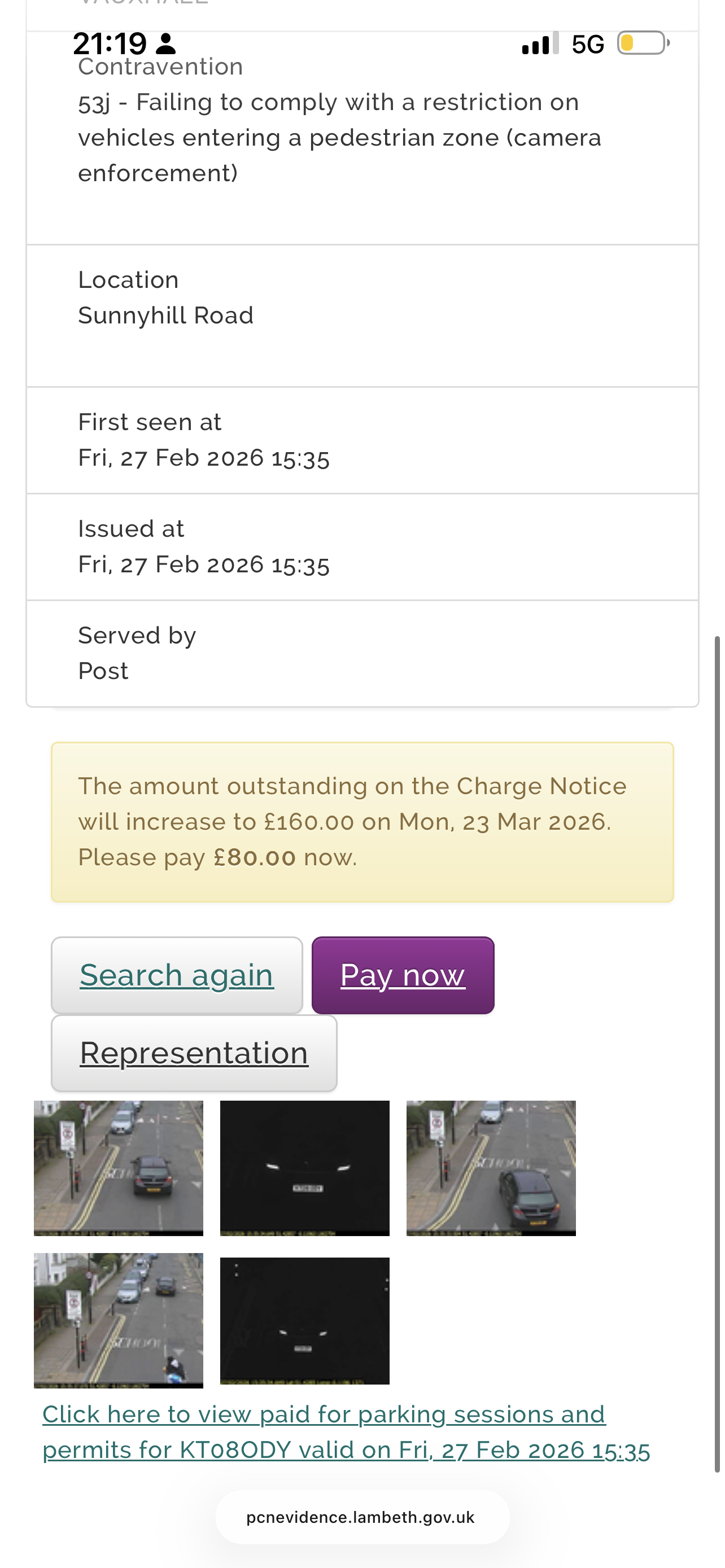The height and width of the screenshot is (1568, 725).
Task: Open the evidence photo showing a motorcyclist
Action: coord(118,1320)
